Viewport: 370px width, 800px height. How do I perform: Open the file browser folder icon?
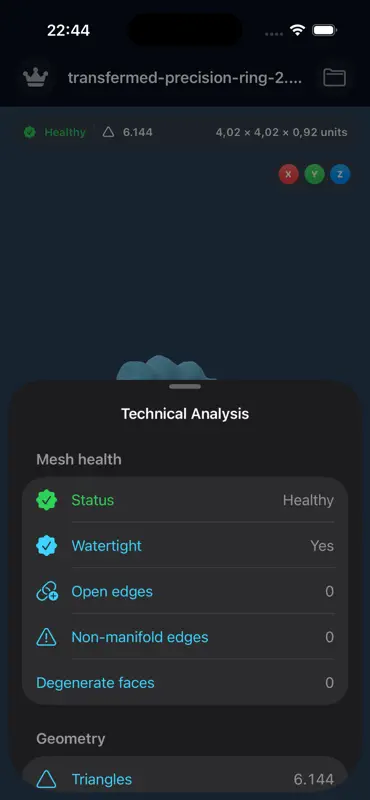pos(335,78)
